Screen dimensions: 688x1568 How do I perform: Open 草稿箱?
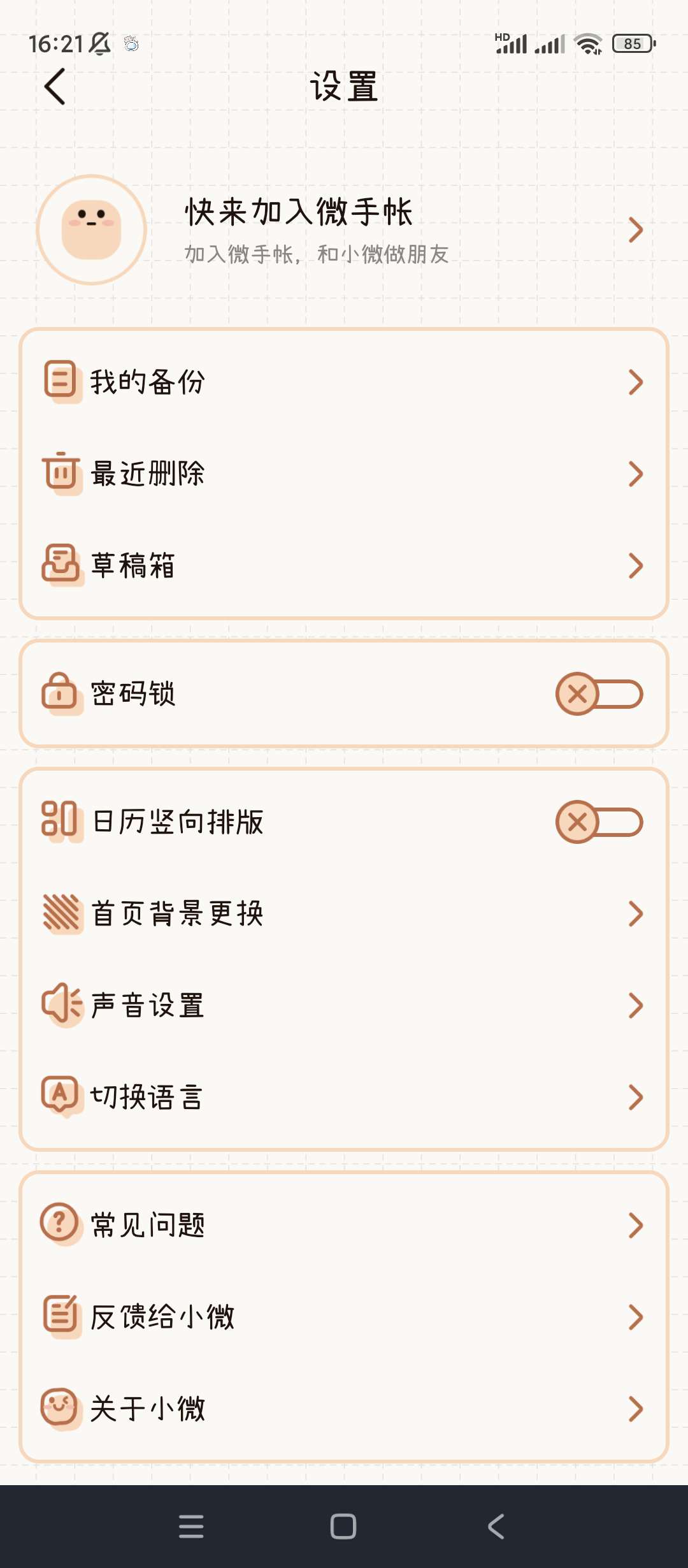point(344,565)
